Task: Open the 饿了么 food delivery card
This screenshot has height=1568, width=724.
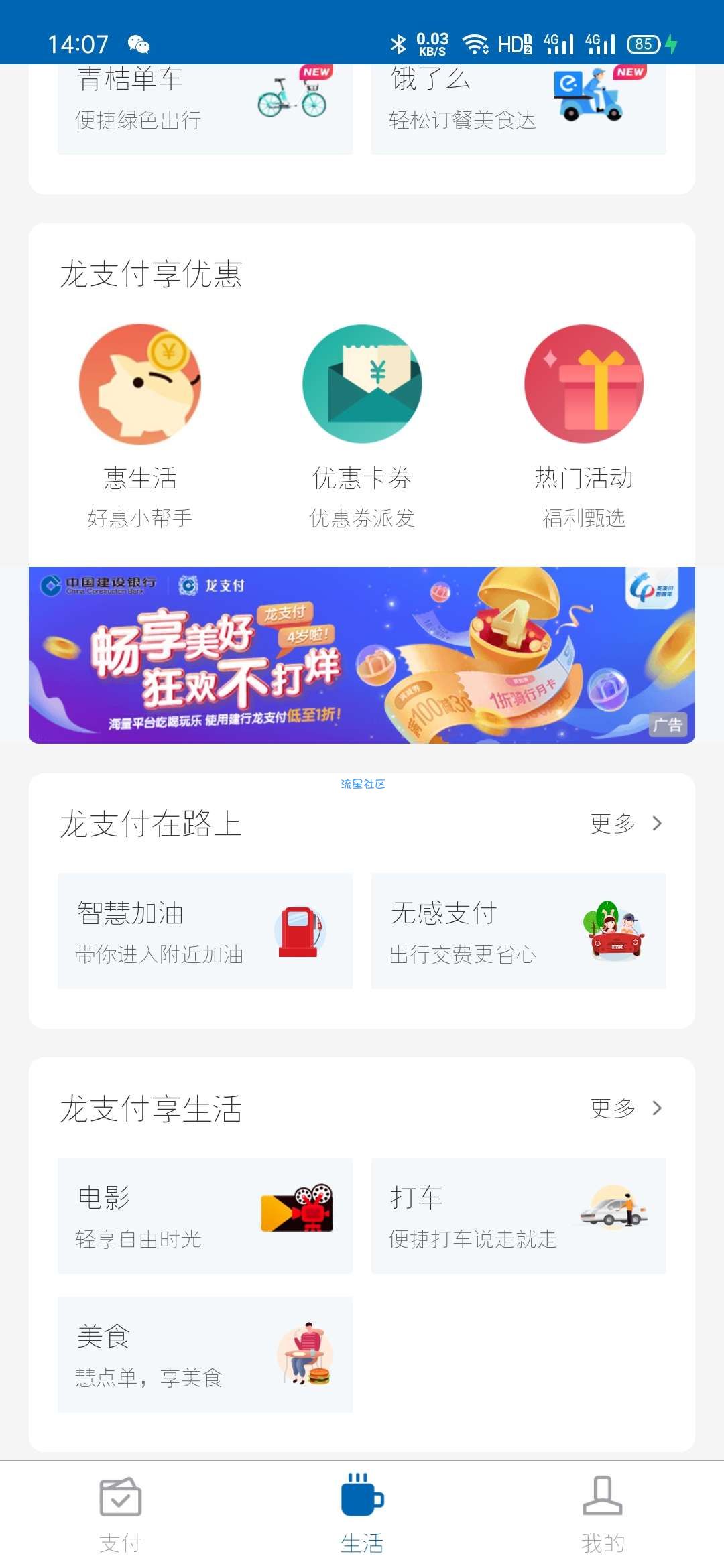Action: click(x=518, y=107)
